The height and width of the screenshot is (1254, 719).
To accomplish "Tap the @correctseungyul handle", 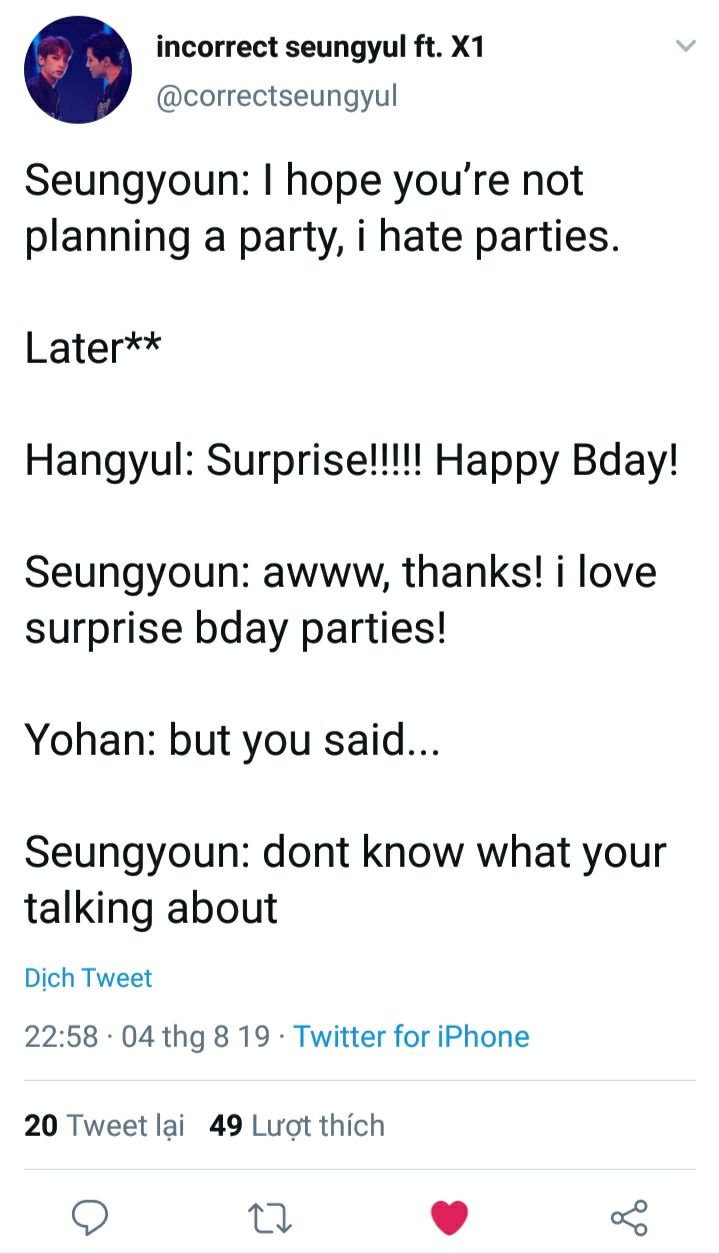I will tap(276, 96).
